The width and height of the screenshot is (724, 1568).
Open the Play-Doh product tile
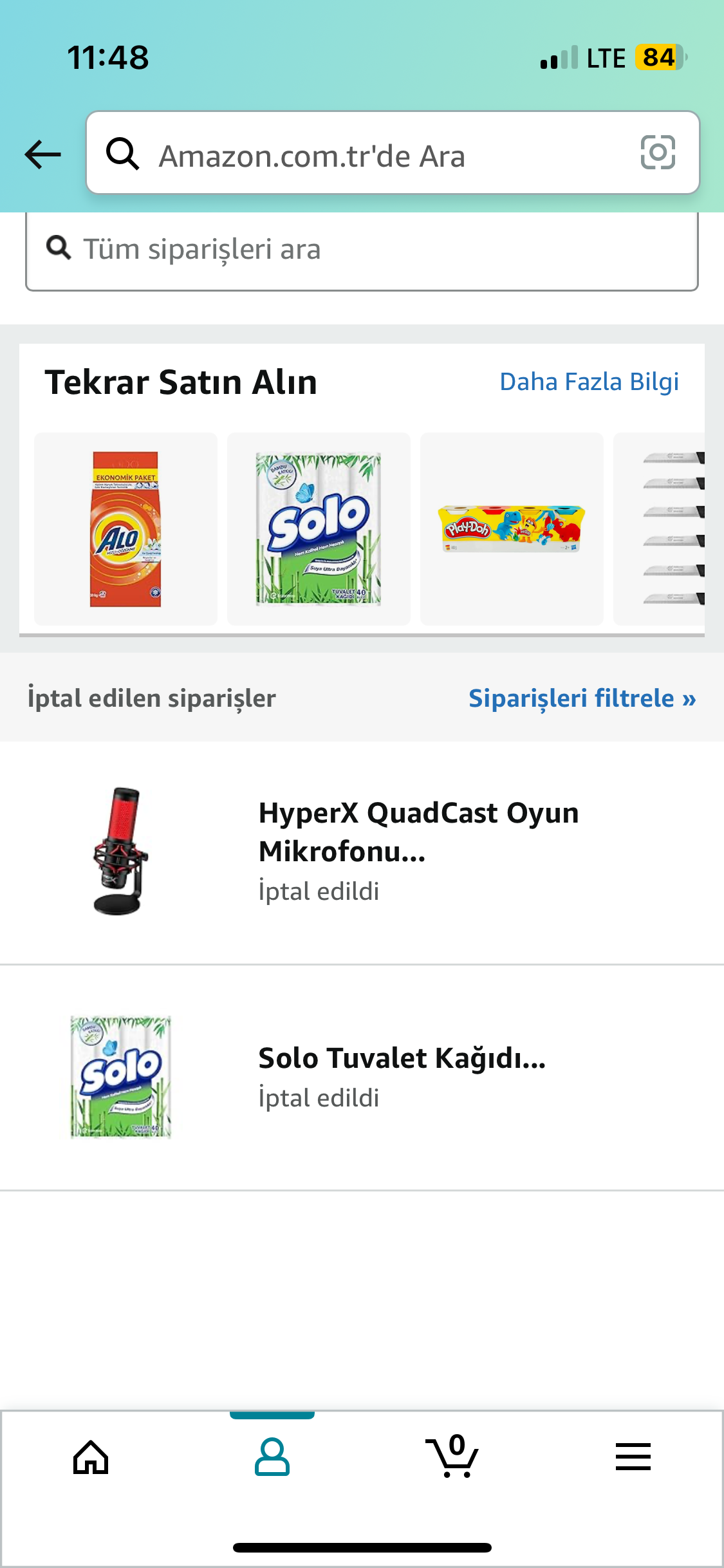tap(512, 529)
